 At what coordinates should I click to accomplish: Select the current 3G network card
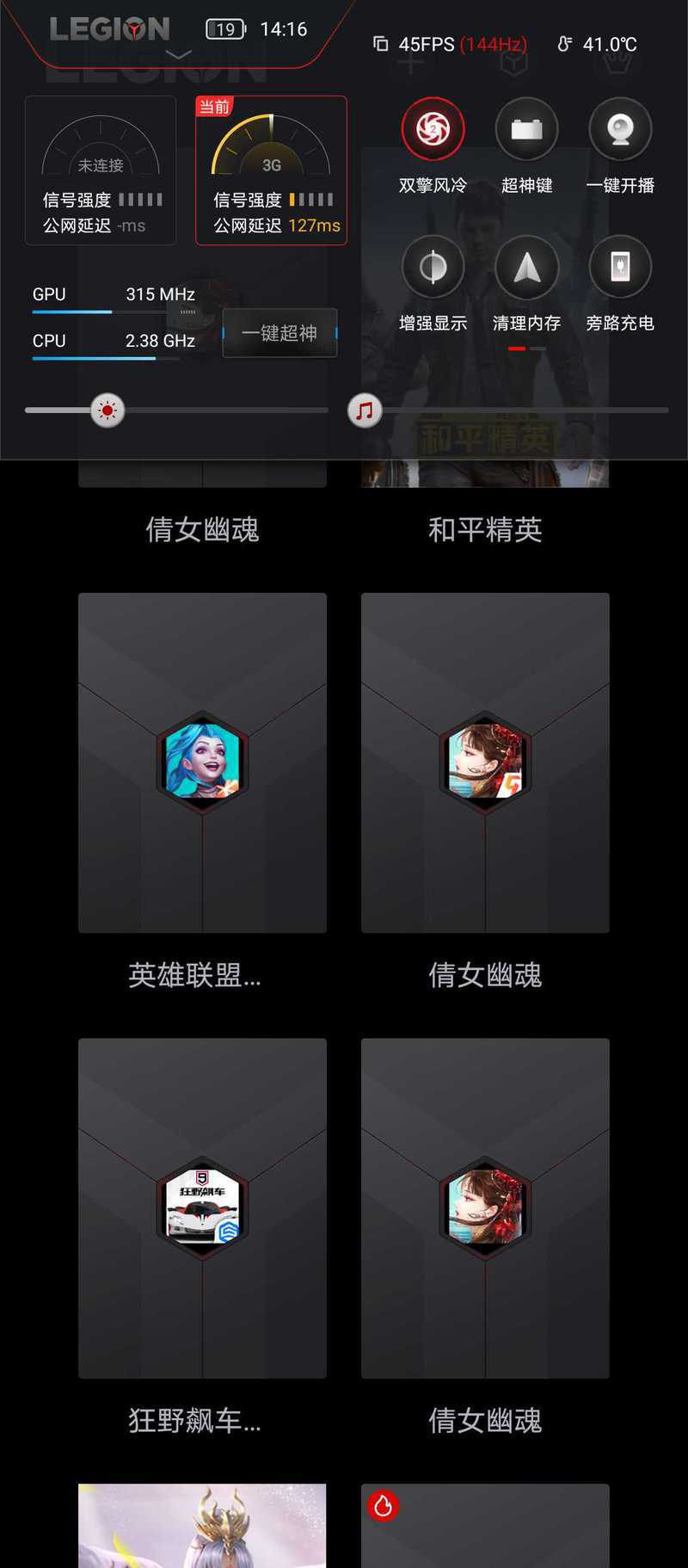(x=271, y=170)
